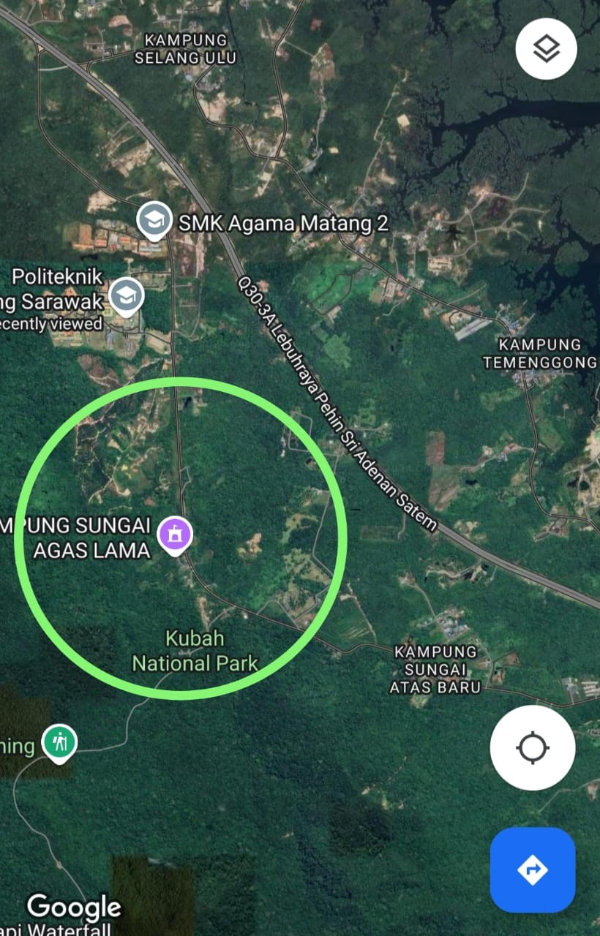Image resolution: width=600 pixels, height=936 pixels.
Task: Select the SMK Agama Matang 2 pin
Action: (x=154, y=221)
